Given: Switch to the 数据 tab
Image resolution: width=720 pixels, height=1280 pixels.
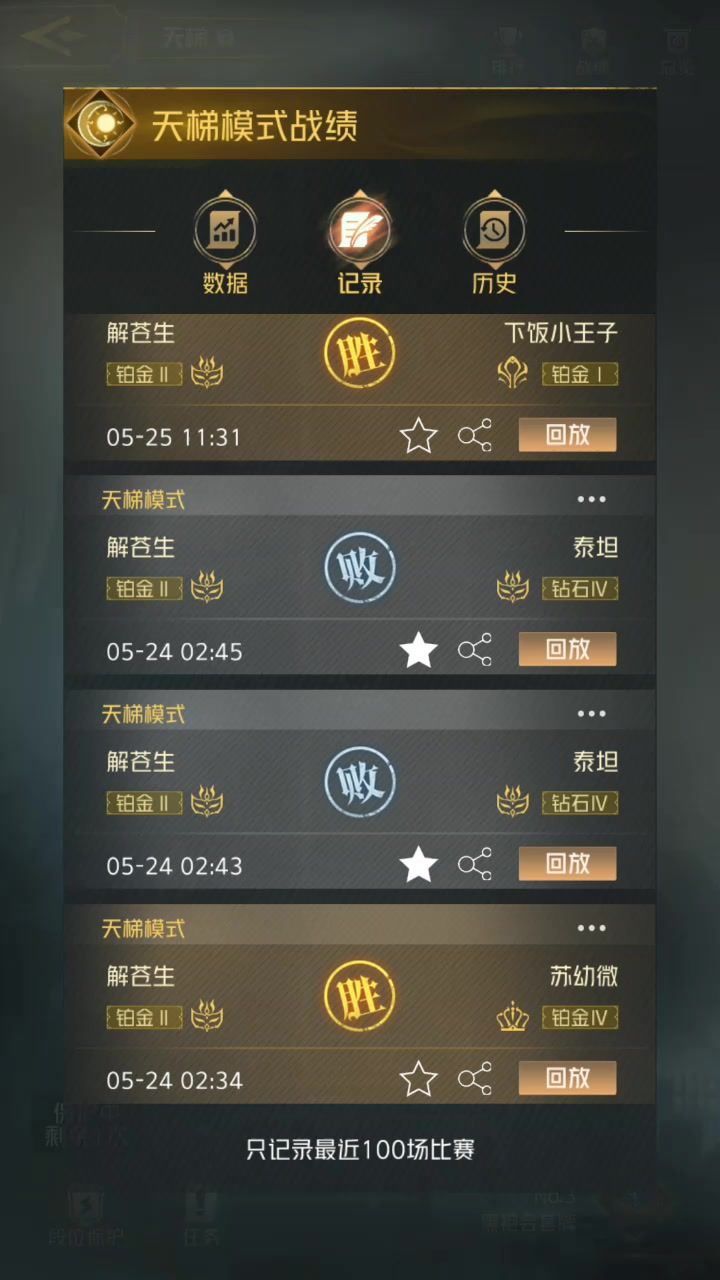Looking at the screenshot, I should click(x=225, y=244).
